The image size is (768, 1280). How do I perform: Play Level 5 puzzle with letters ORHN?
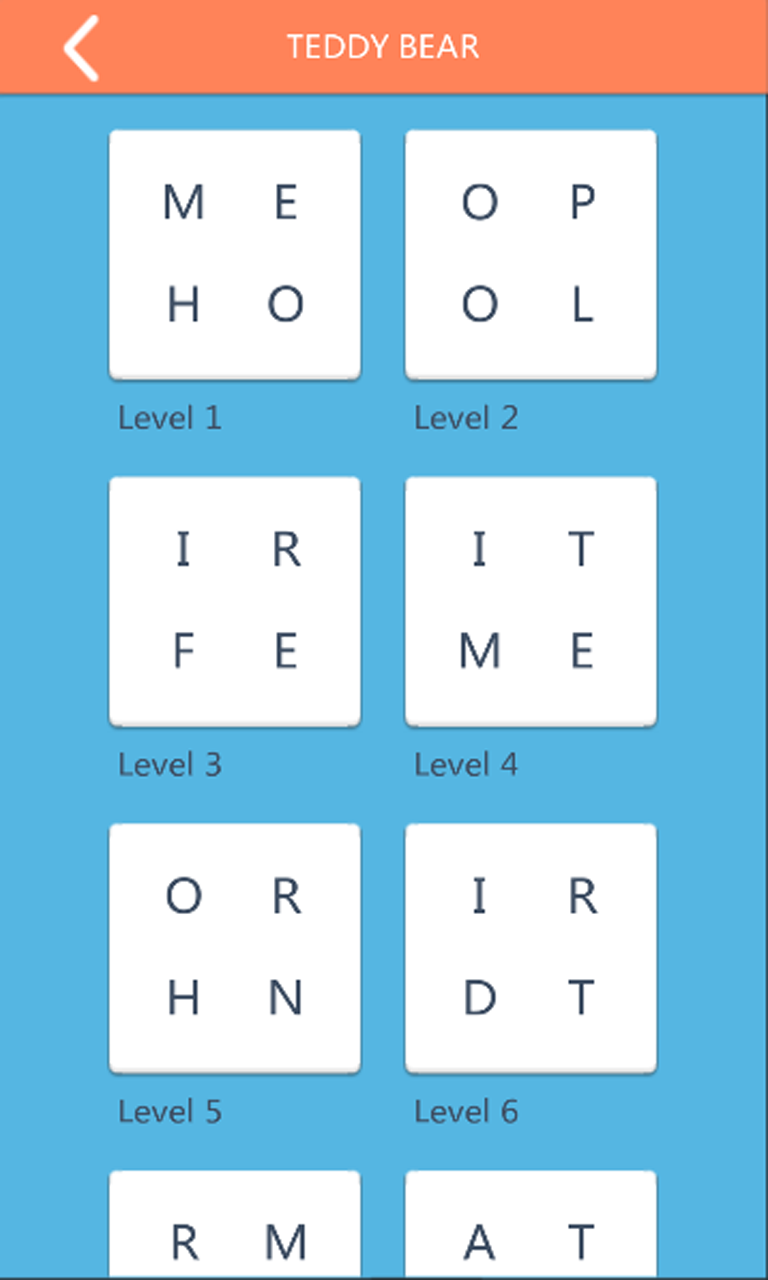coord(234,948)
